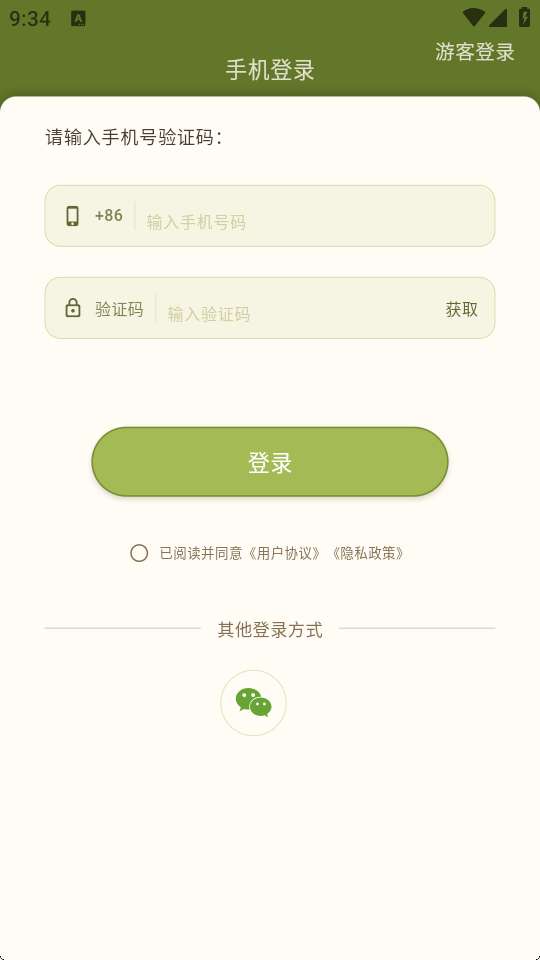The width and height of the screenshot is (540, 960).
Task: Open the +86 country code selector
Action: tap(108, 216)
